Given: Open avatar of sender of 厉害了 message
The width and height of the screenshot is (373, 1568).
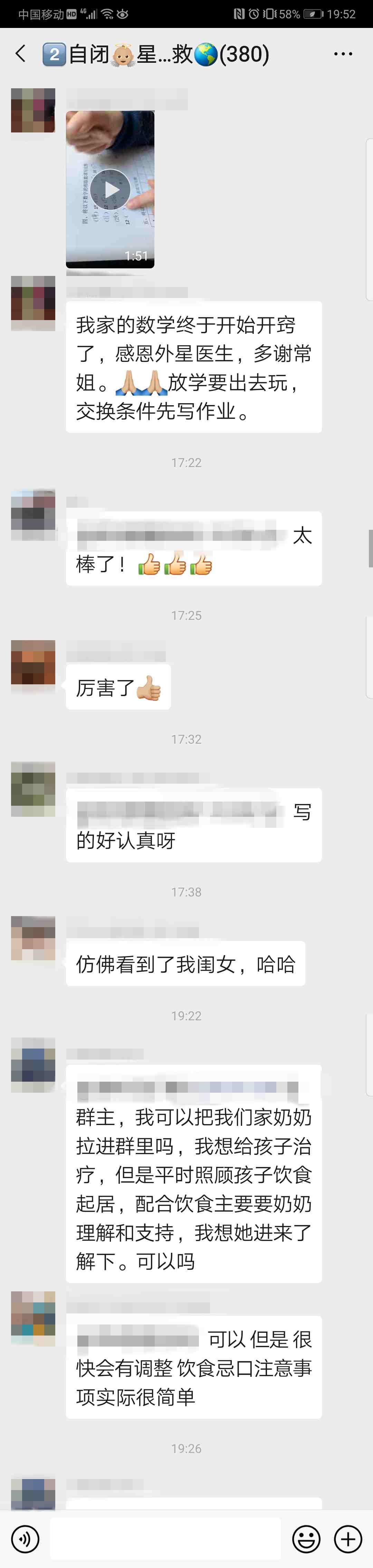Looking at the screenshot, I should [33, 662].
